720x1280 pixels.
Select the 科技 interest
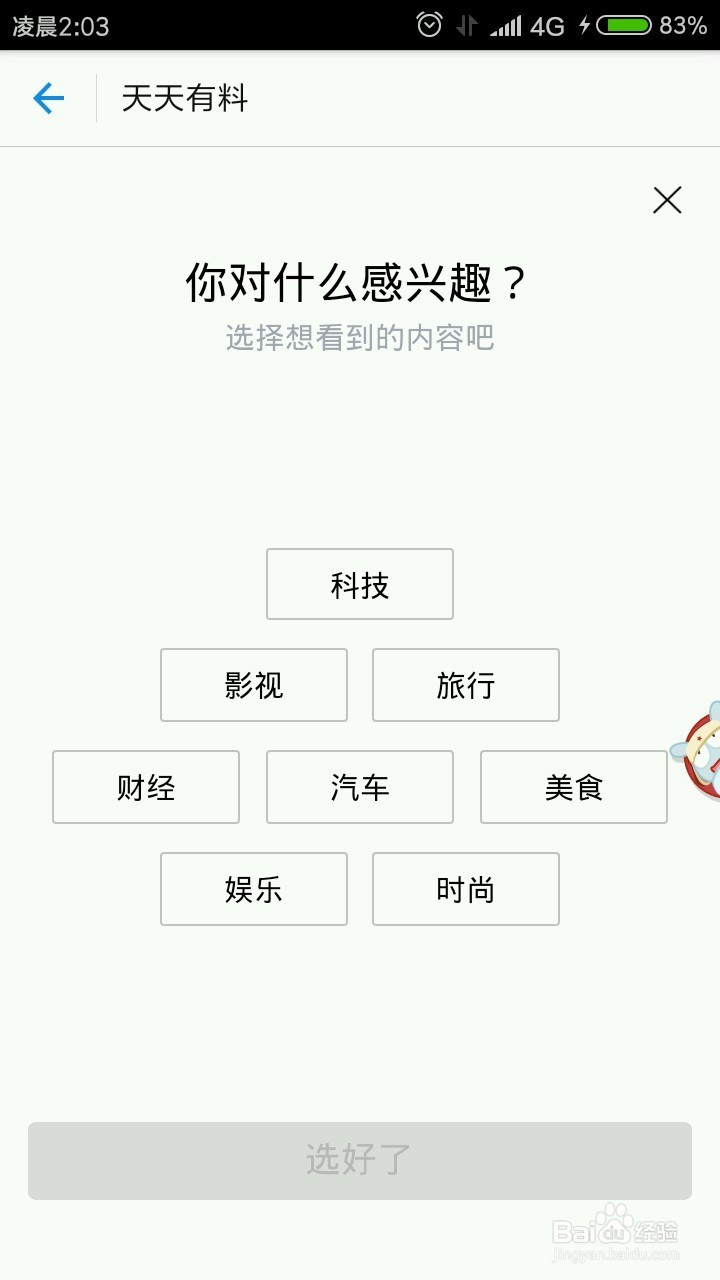(359, 584)
